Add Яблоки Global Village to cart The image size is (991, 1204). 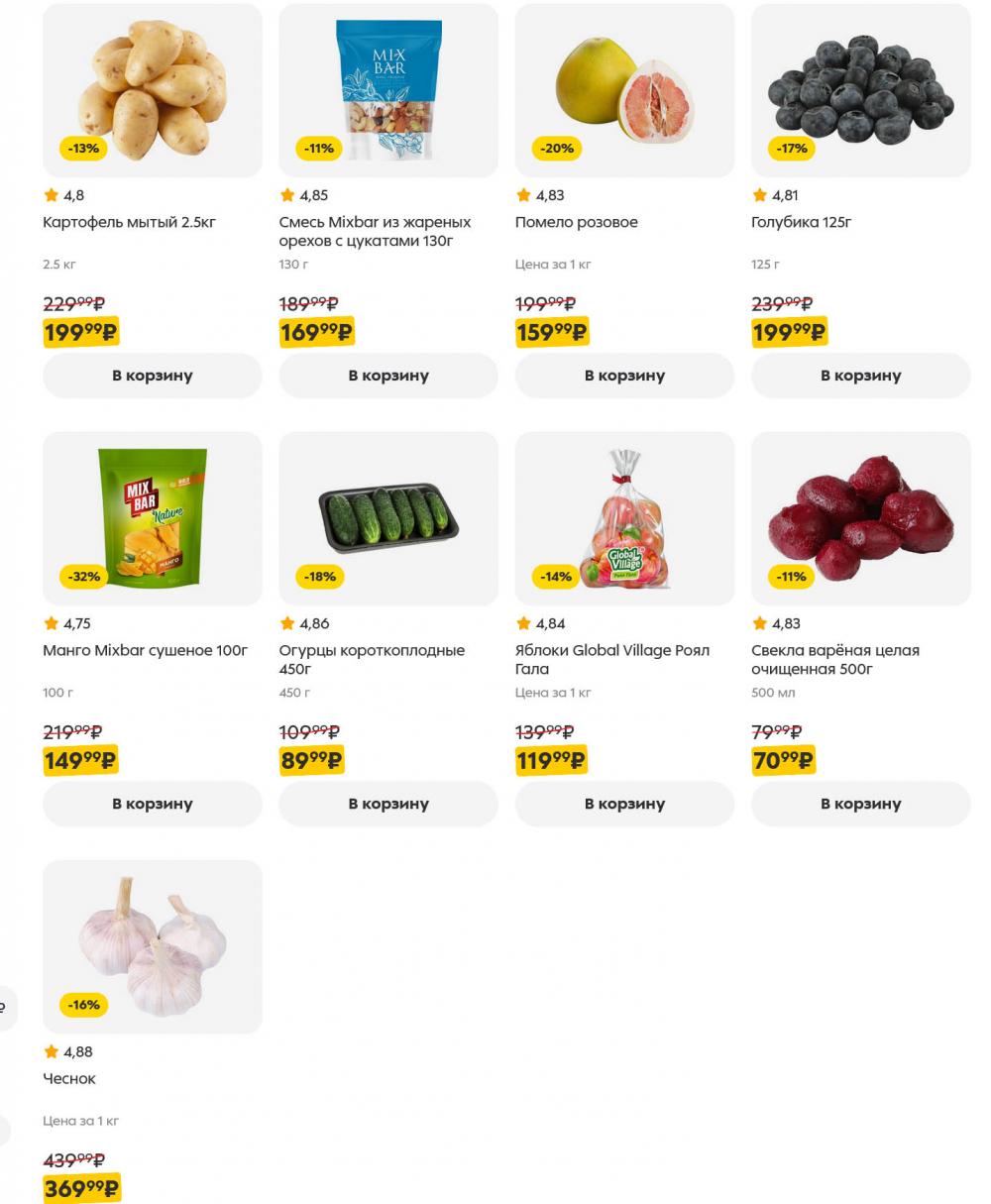[624, 804]
